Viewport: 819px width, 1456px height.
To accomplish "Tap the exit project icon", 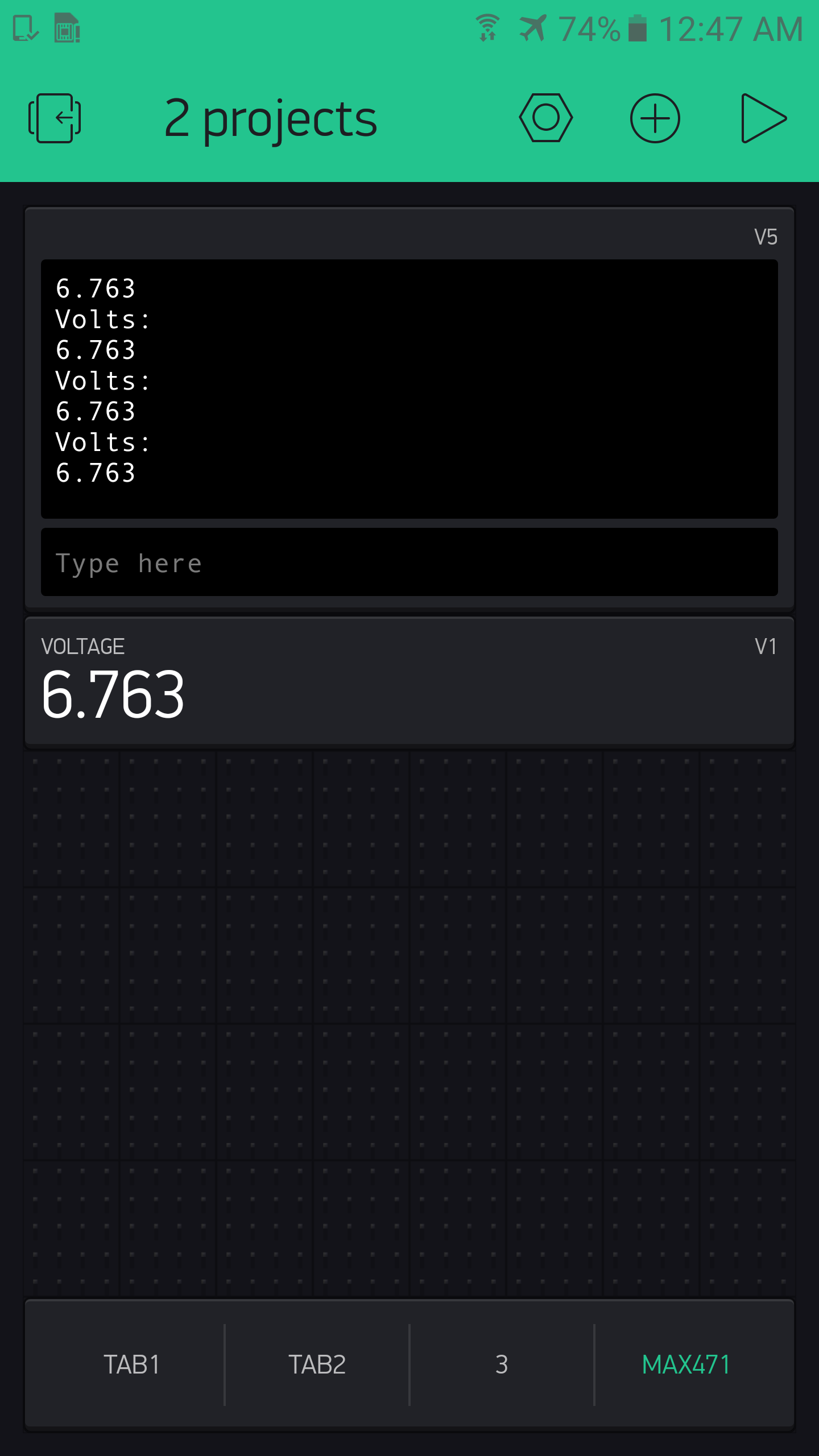I will click(x=55, y=118).
